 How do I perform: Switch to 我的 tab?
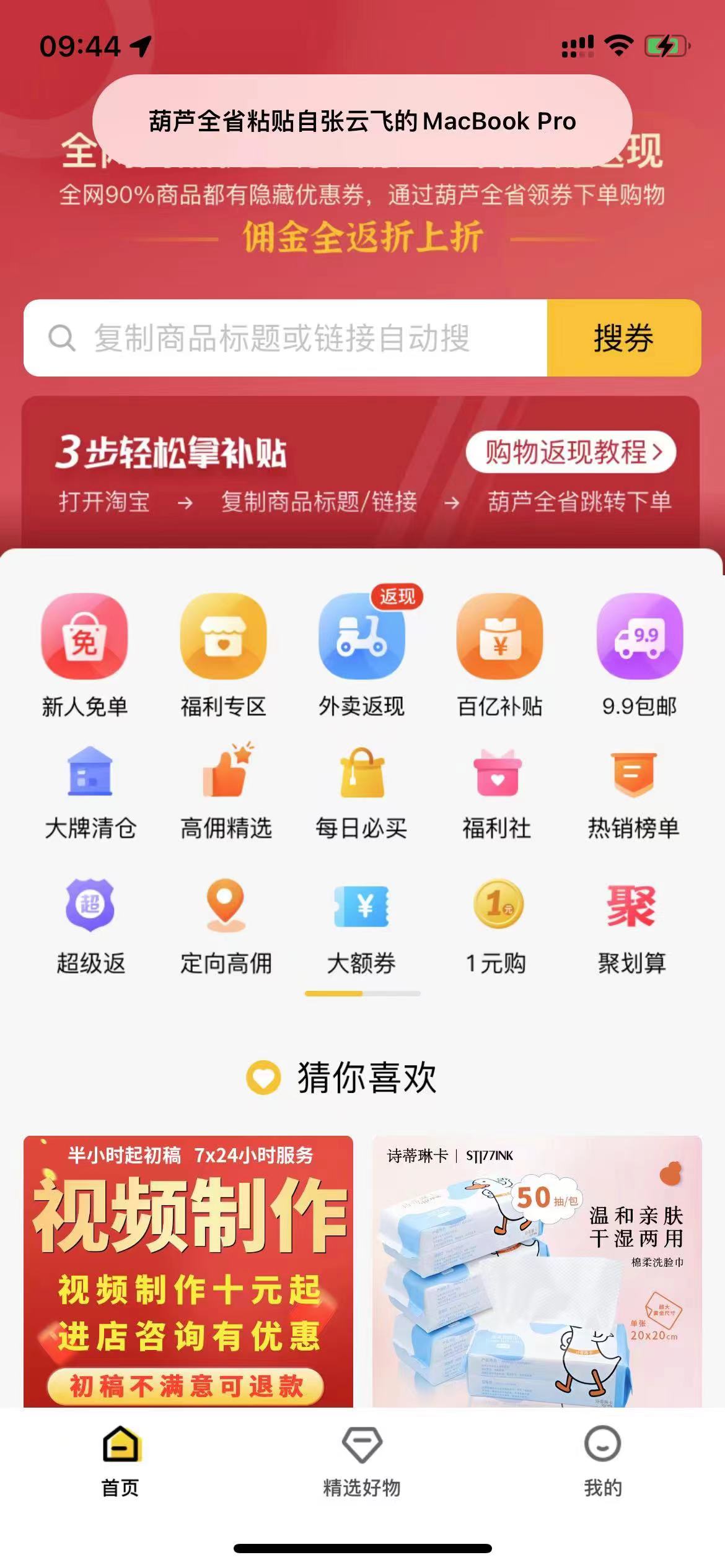tap(602, 1461)
